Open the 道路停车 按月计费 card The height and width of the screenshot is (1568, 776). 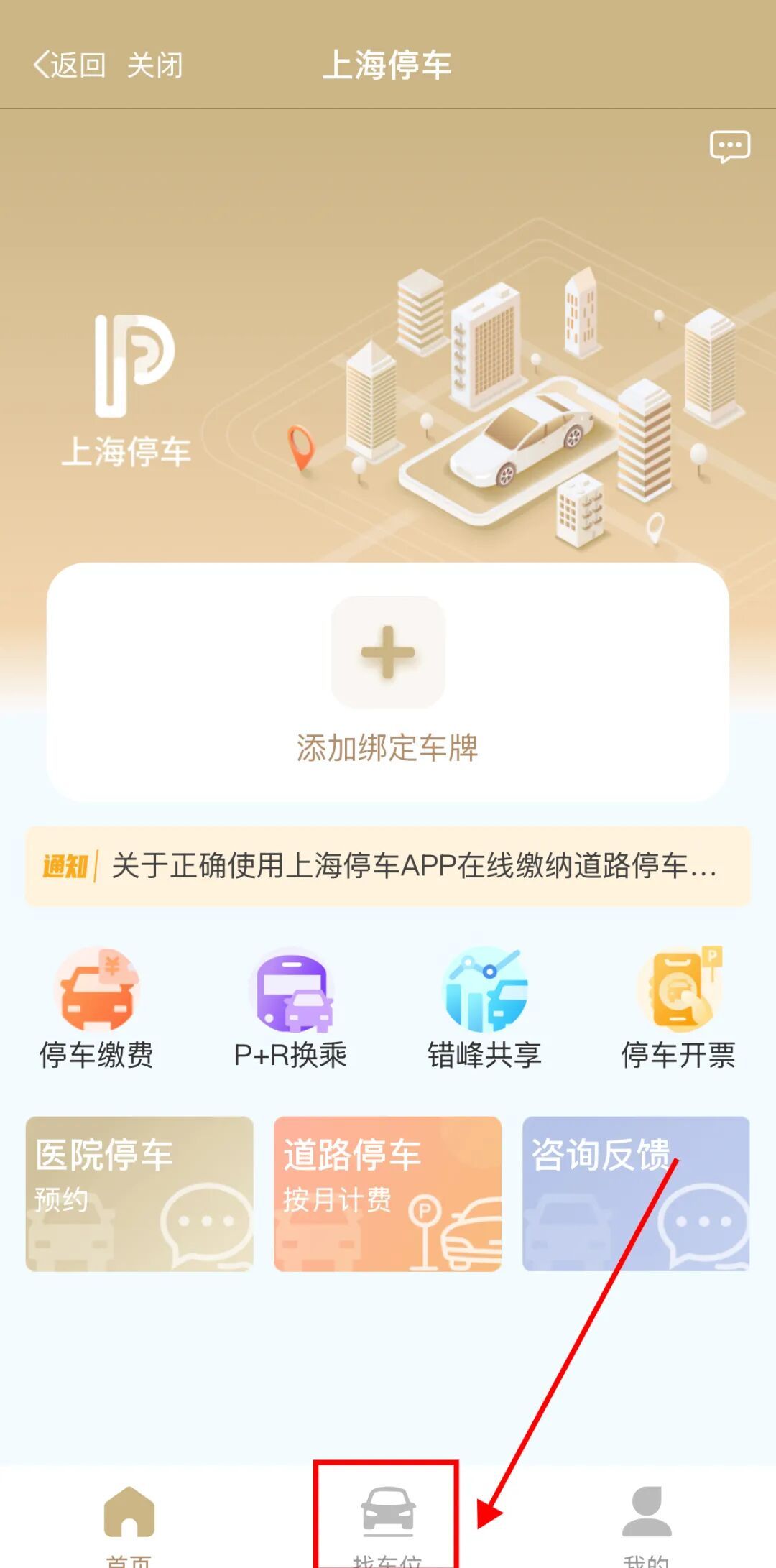click(387, 1194)
